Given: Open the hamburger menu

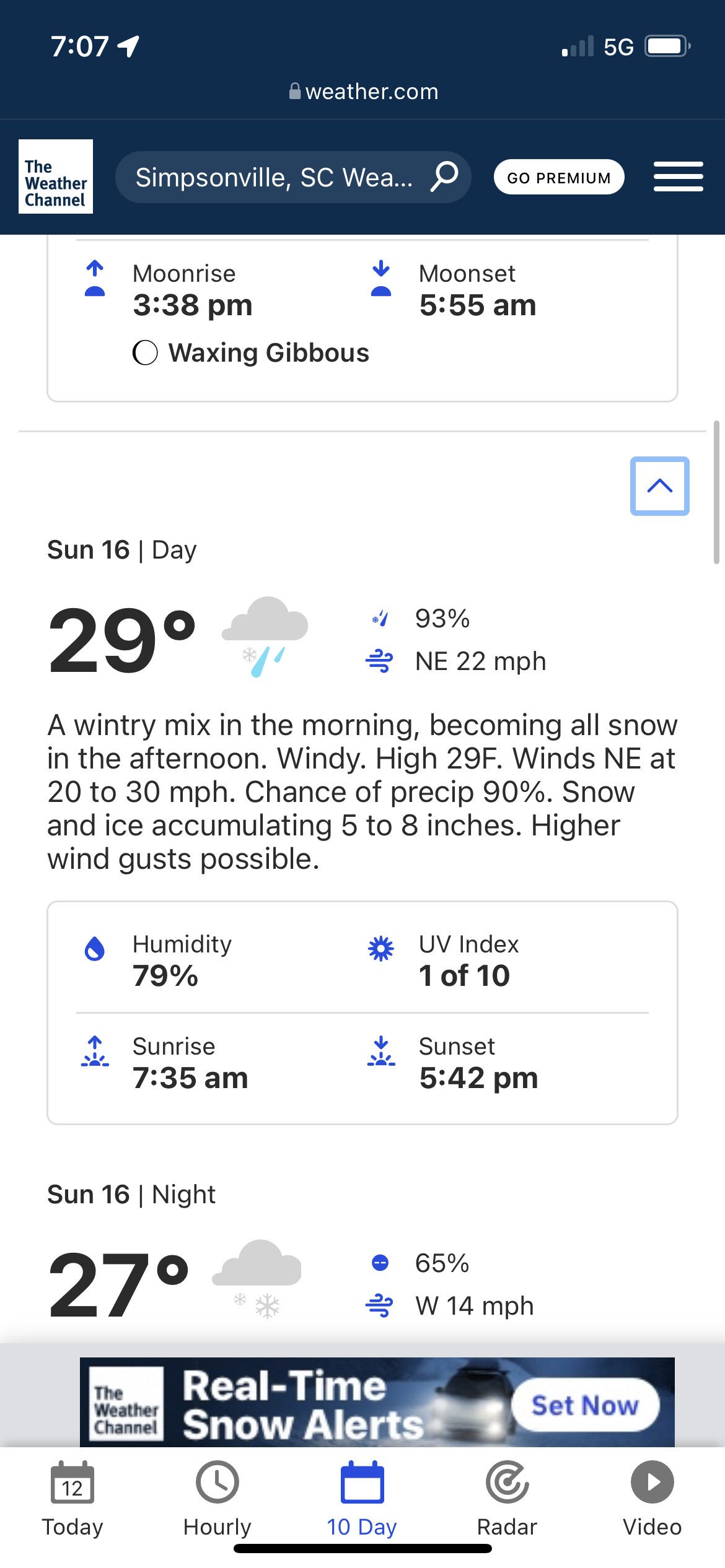Looking at the screenshot, I should (x=679, y=176).
